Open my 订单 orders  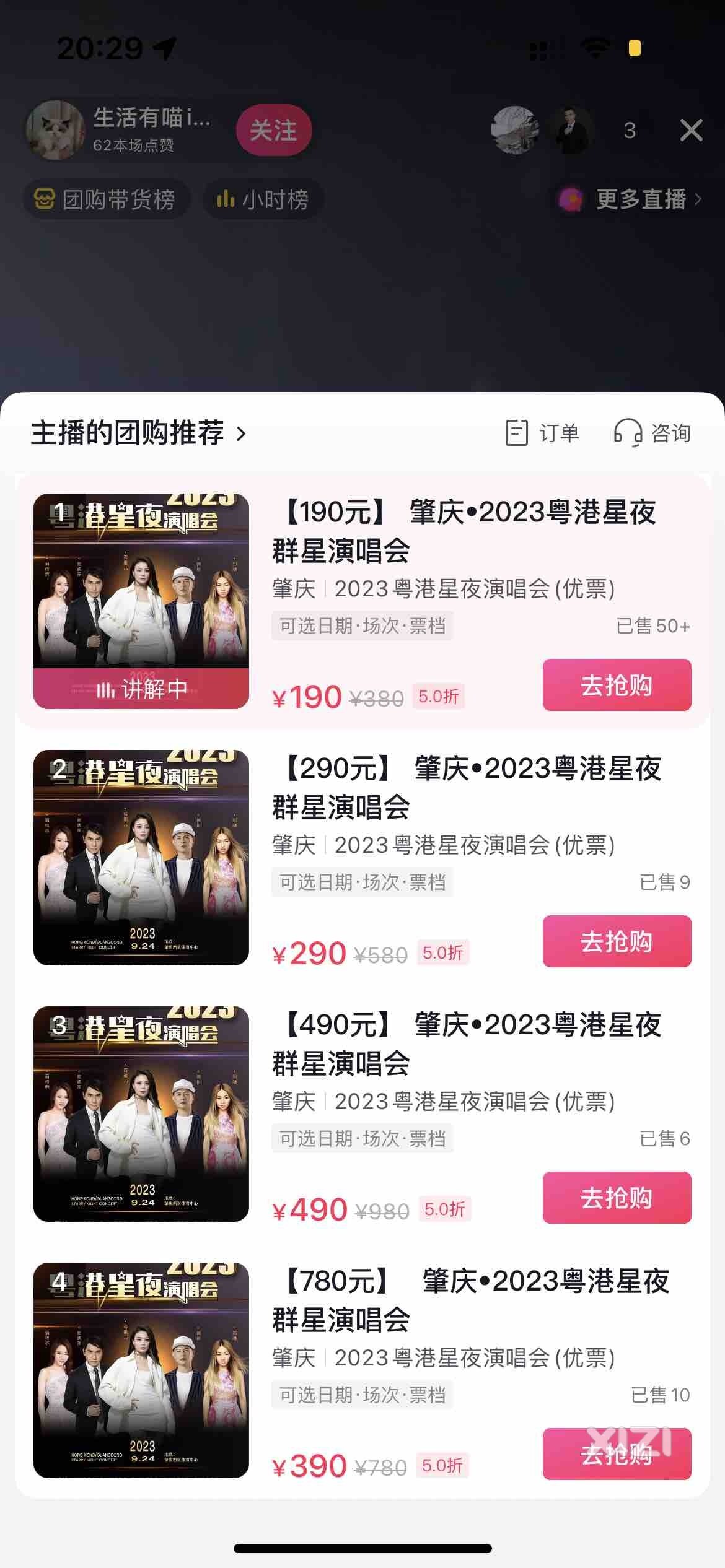click(543, 432)
